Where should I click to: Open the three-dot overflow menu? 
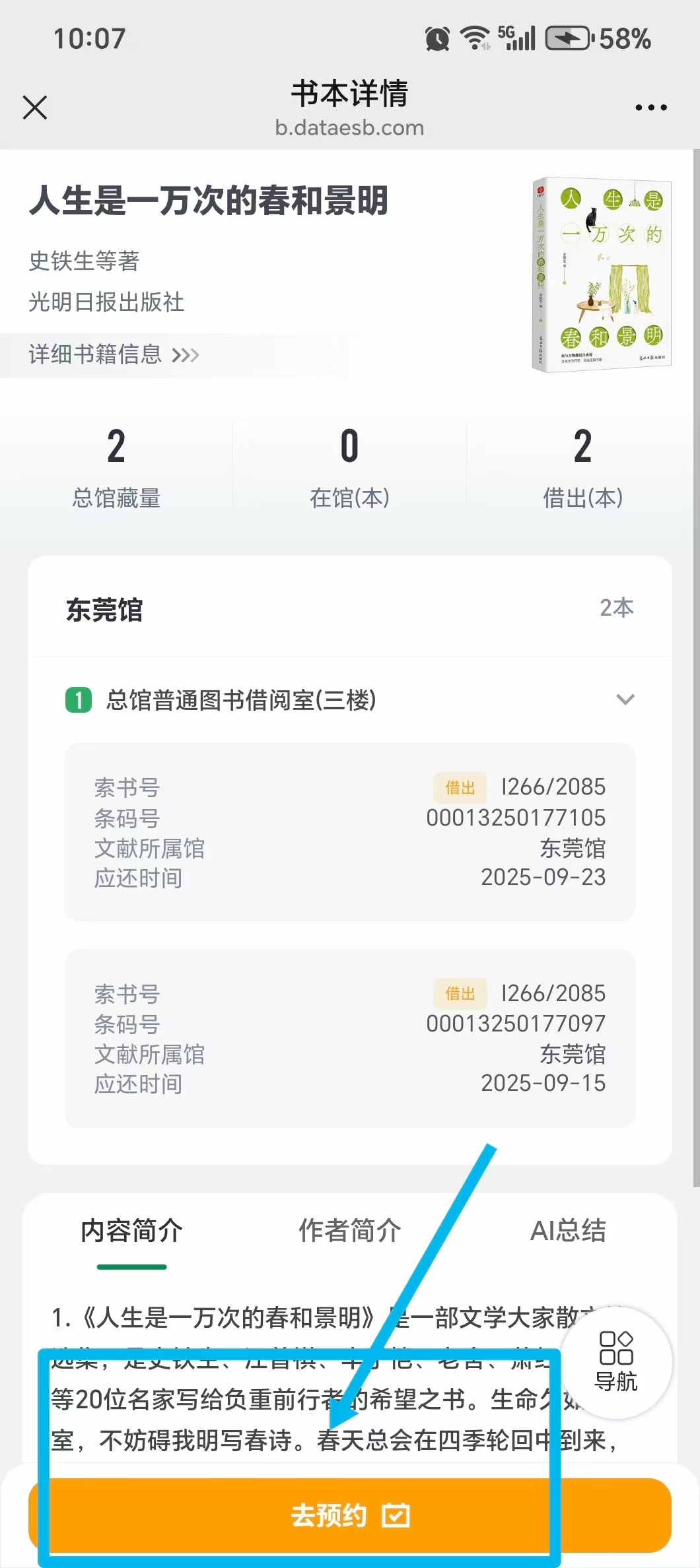[650, 108]
